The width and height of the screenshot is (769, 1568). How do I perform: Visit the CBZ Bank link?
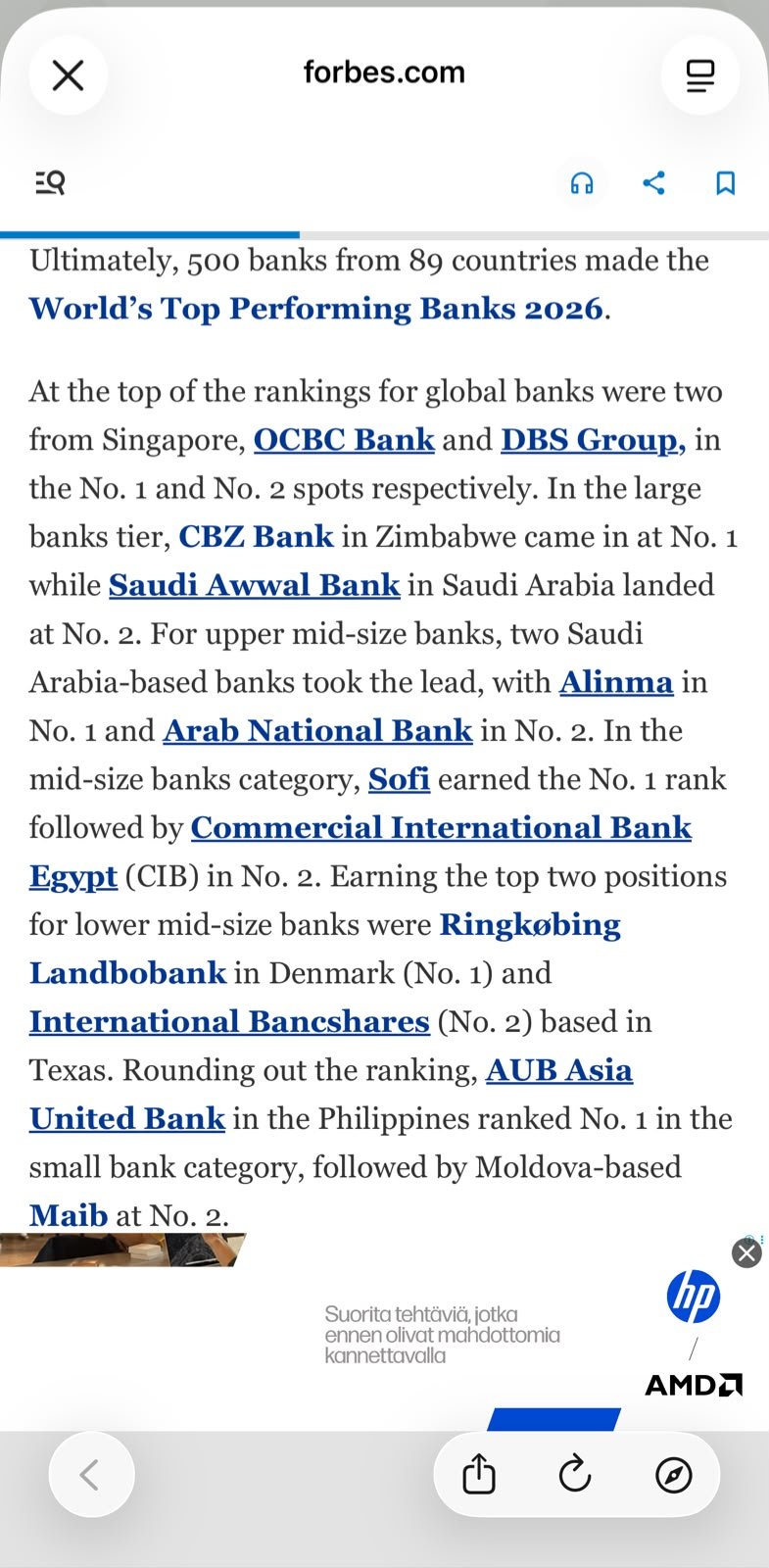256,537
